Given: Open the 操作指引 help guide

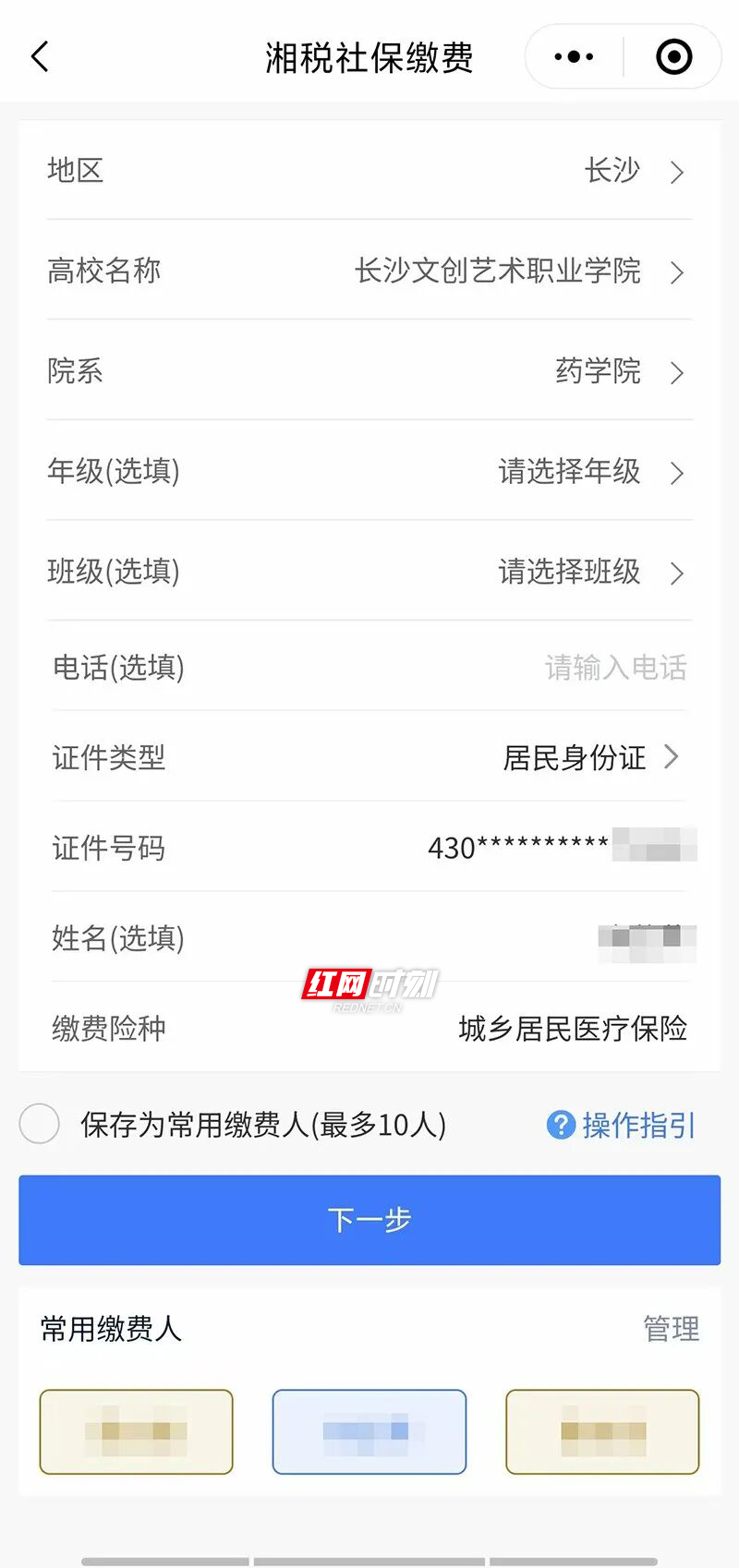Looking at the screenshot, I should (621, 1125).
